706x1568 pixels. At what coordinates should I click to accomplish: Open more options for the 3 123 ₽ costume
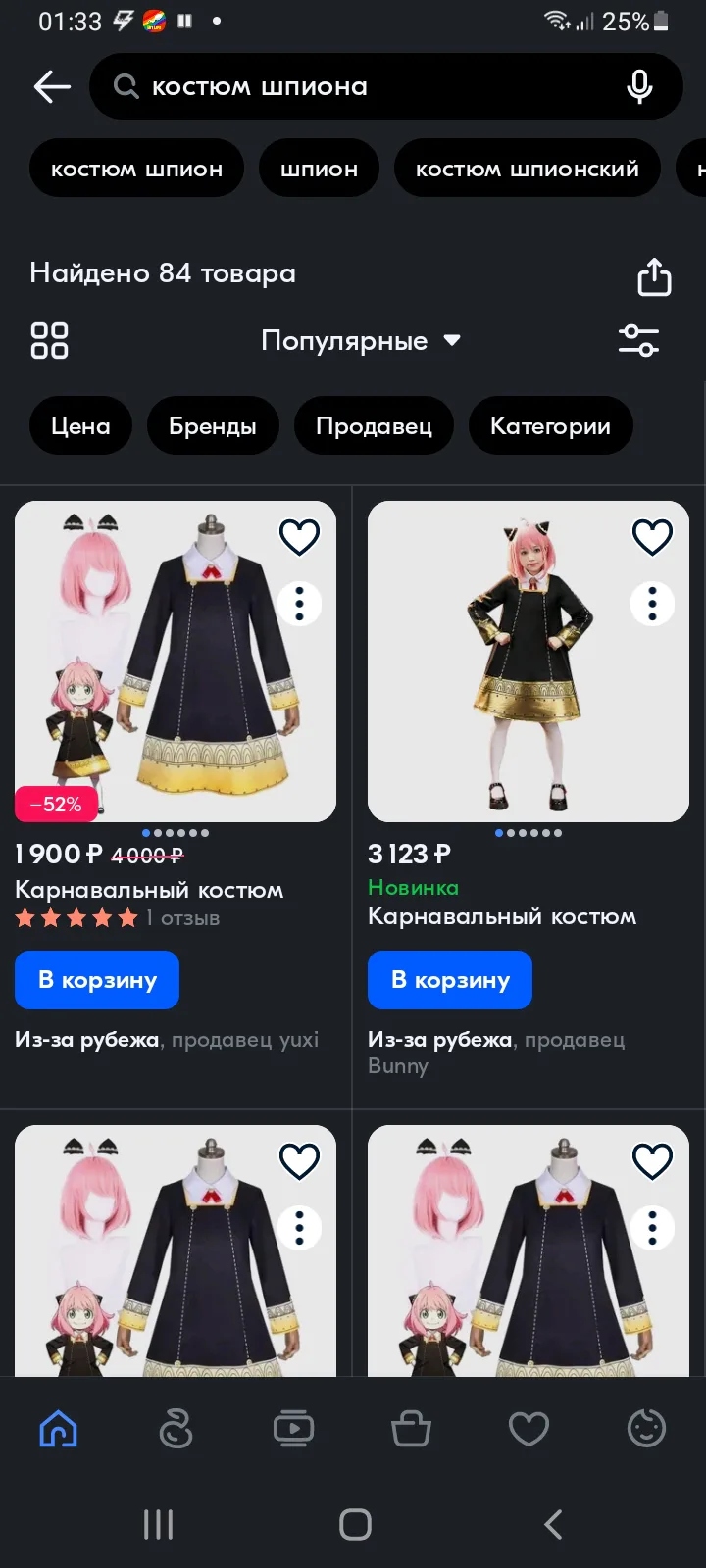(652, 604)
